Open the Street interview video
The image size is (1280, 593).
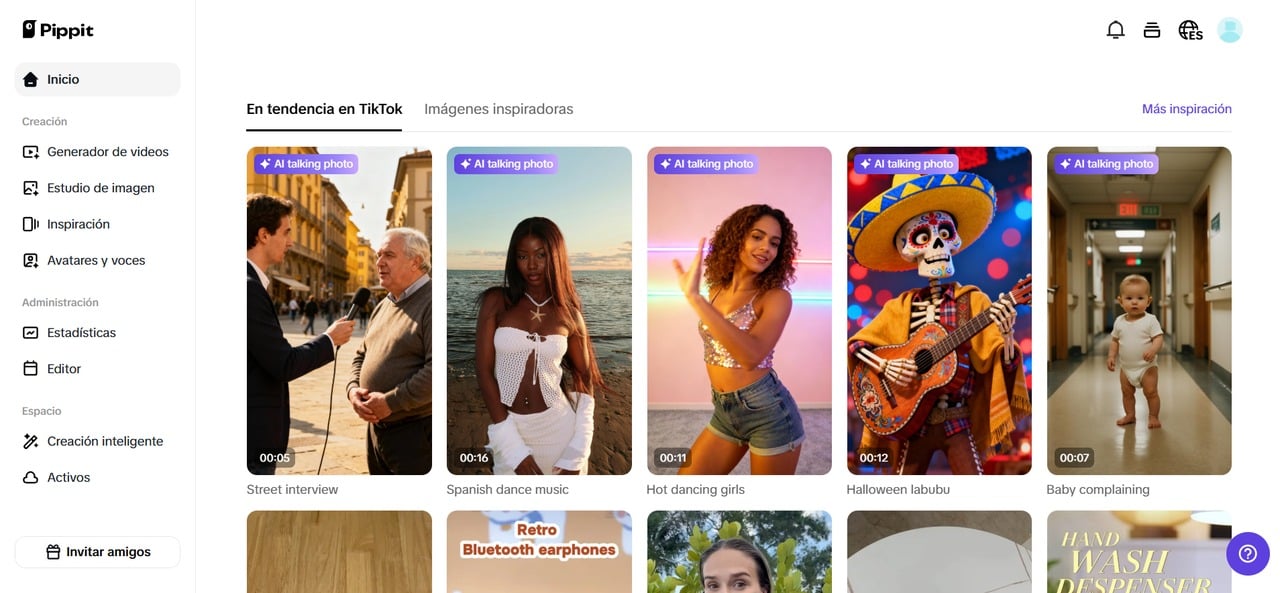(x=339, y=310)
